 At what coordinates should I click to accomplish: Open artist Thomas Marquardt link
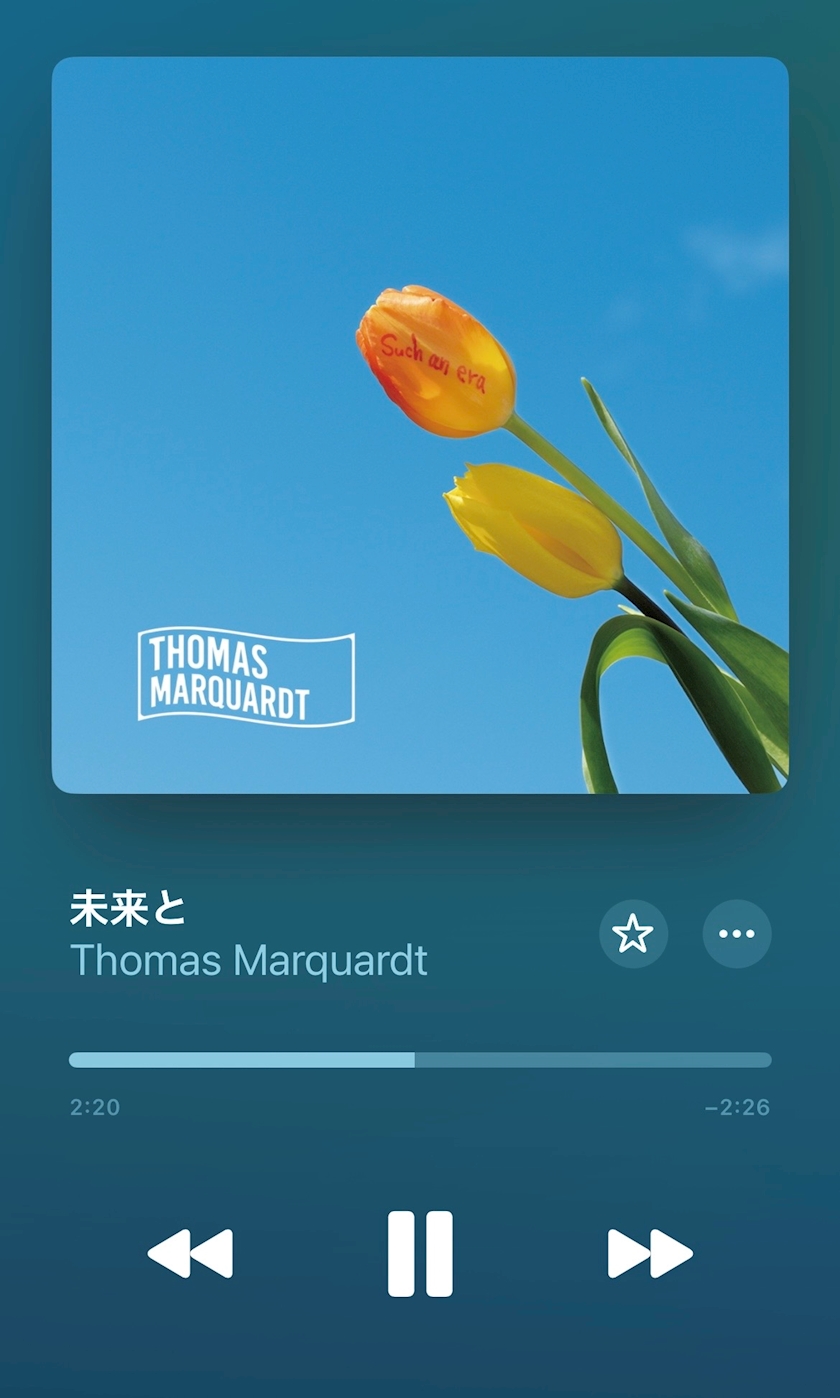click(x=249, y=961)
